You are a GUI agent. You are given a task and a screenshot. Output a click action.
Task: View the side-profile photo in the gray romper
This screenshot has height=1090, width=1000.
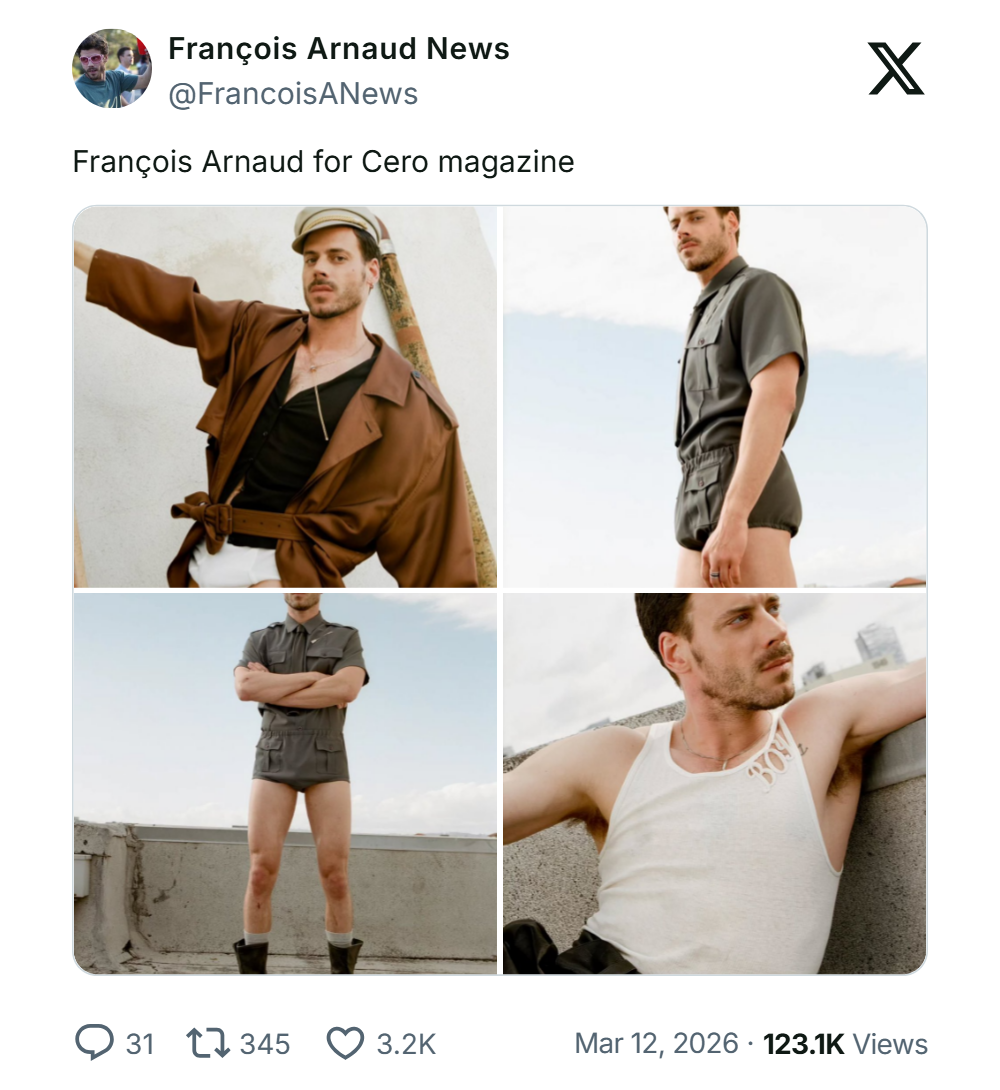click(714, 397)
